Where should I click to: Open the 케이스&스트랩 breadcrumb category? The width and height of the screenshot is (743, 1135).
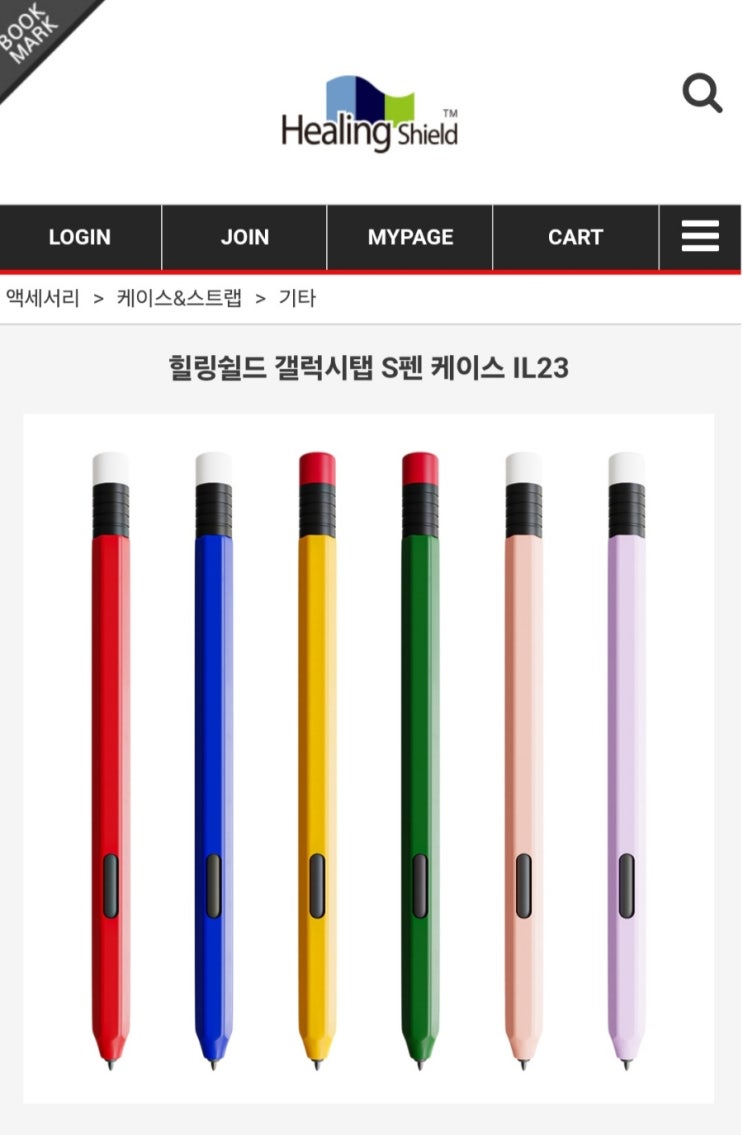pos(179,298)
